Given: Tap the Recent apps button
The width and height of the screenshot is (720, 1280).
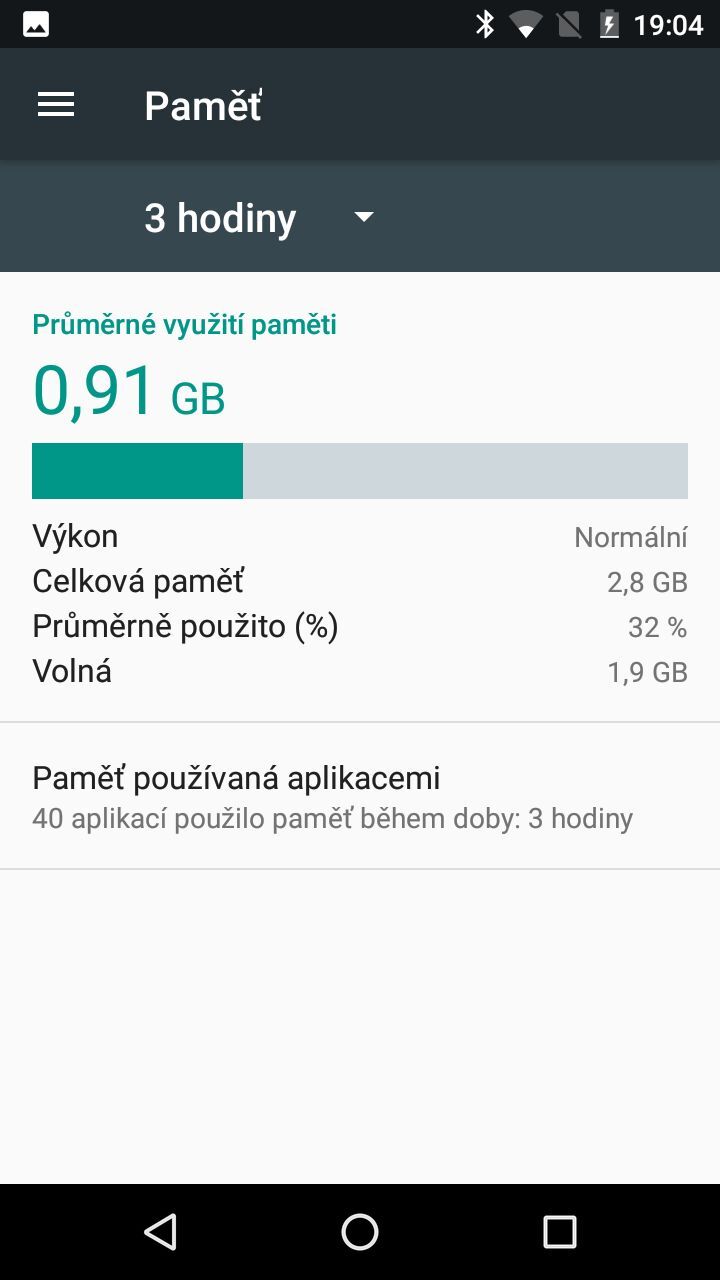Looking at the screenshot, I should coord(562,1231).
